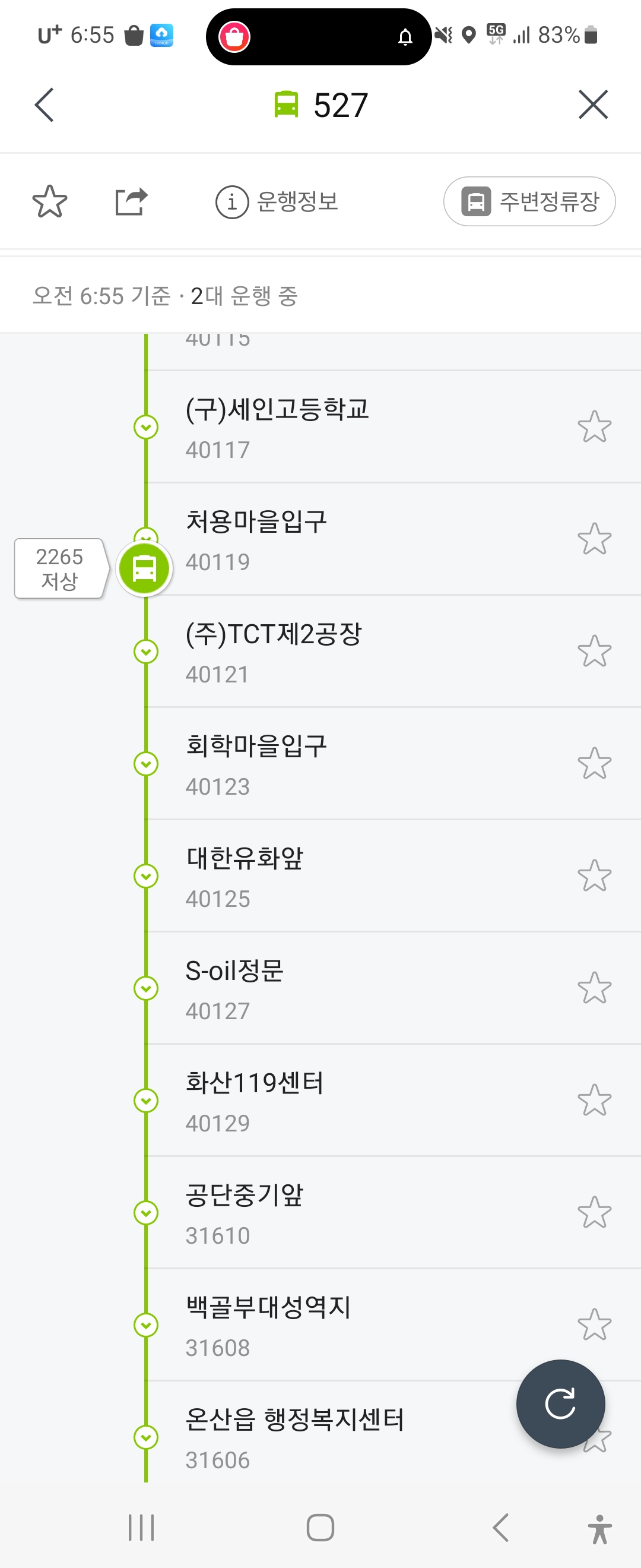Image resolution: width=641 pixels, height=1568 pixels.
Task: Open the 주변정류장 nearby stops button
Action: 529,201
